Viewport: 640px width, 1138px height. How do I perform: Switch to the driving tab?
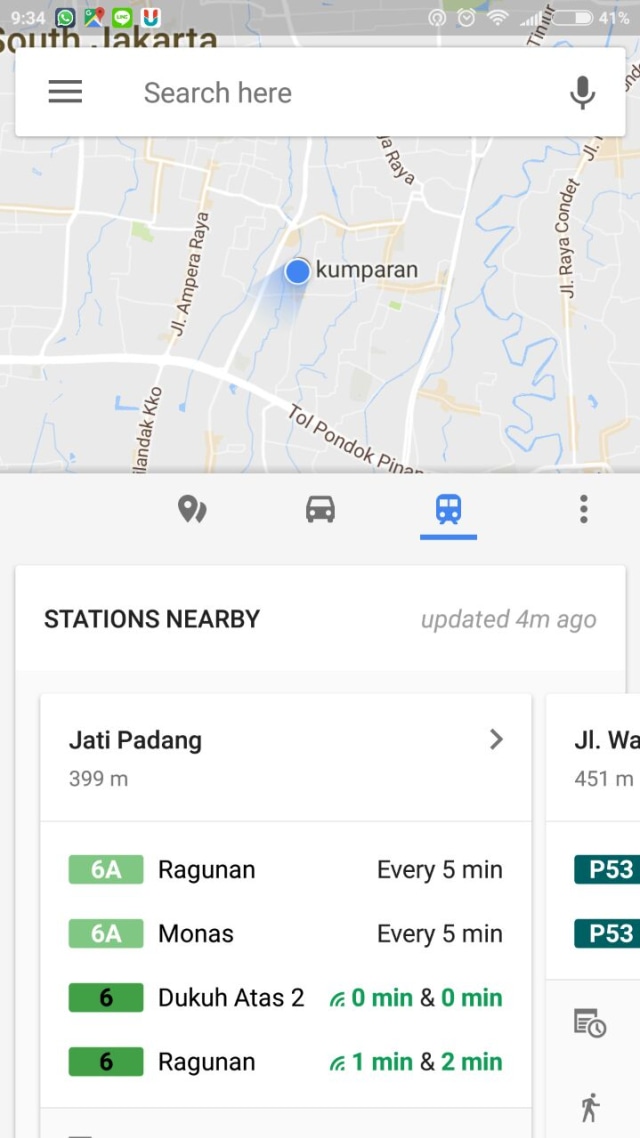[x=320, y=509]
